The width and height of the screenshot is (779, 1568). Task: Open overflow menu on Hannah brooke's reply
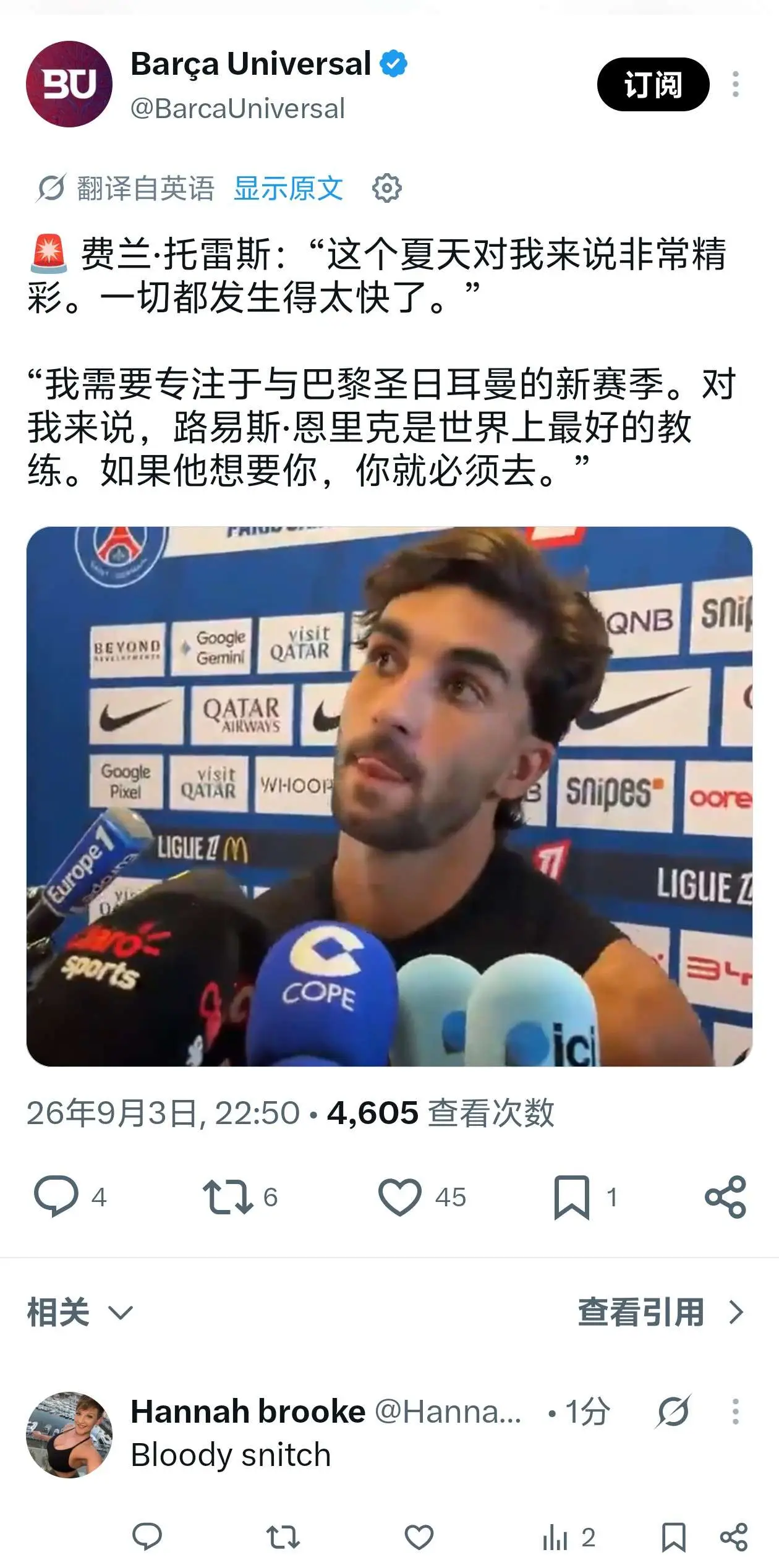(736, 1412)
